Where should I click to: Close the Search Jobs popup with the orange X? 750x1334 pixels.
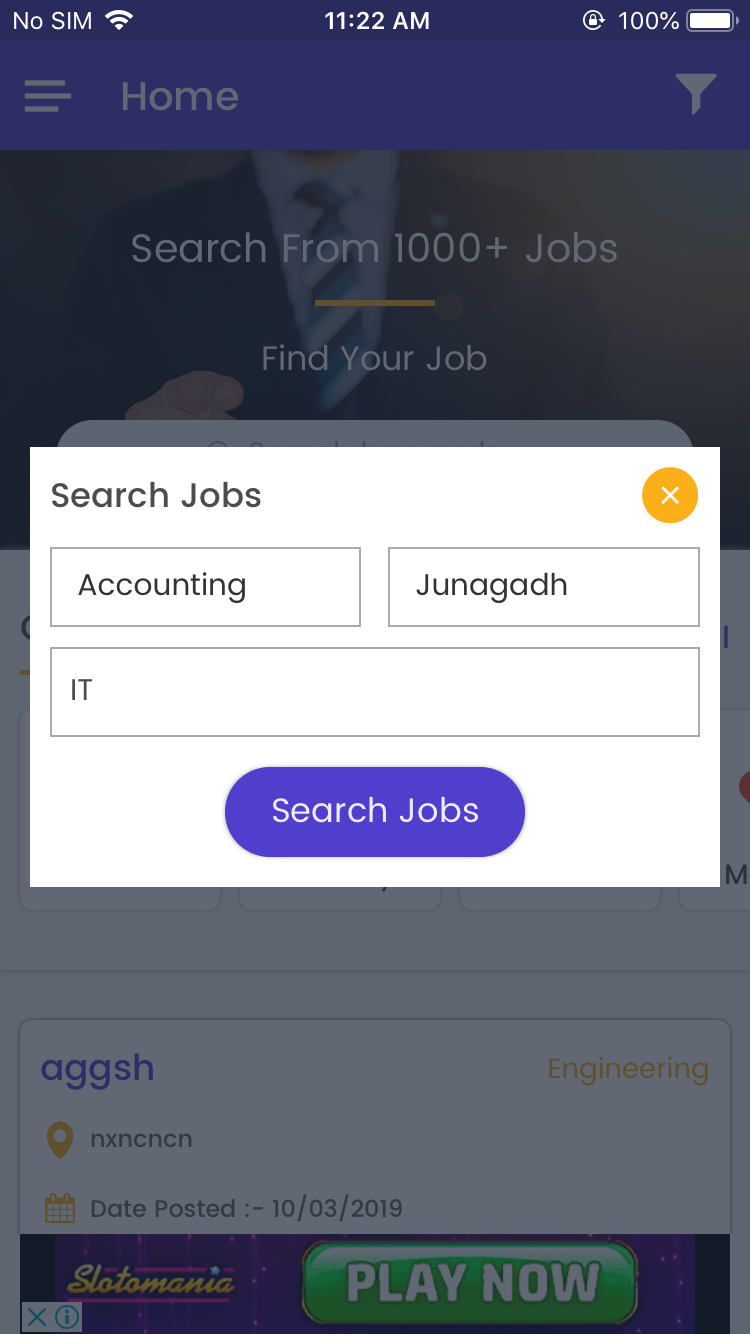[669, 495]
